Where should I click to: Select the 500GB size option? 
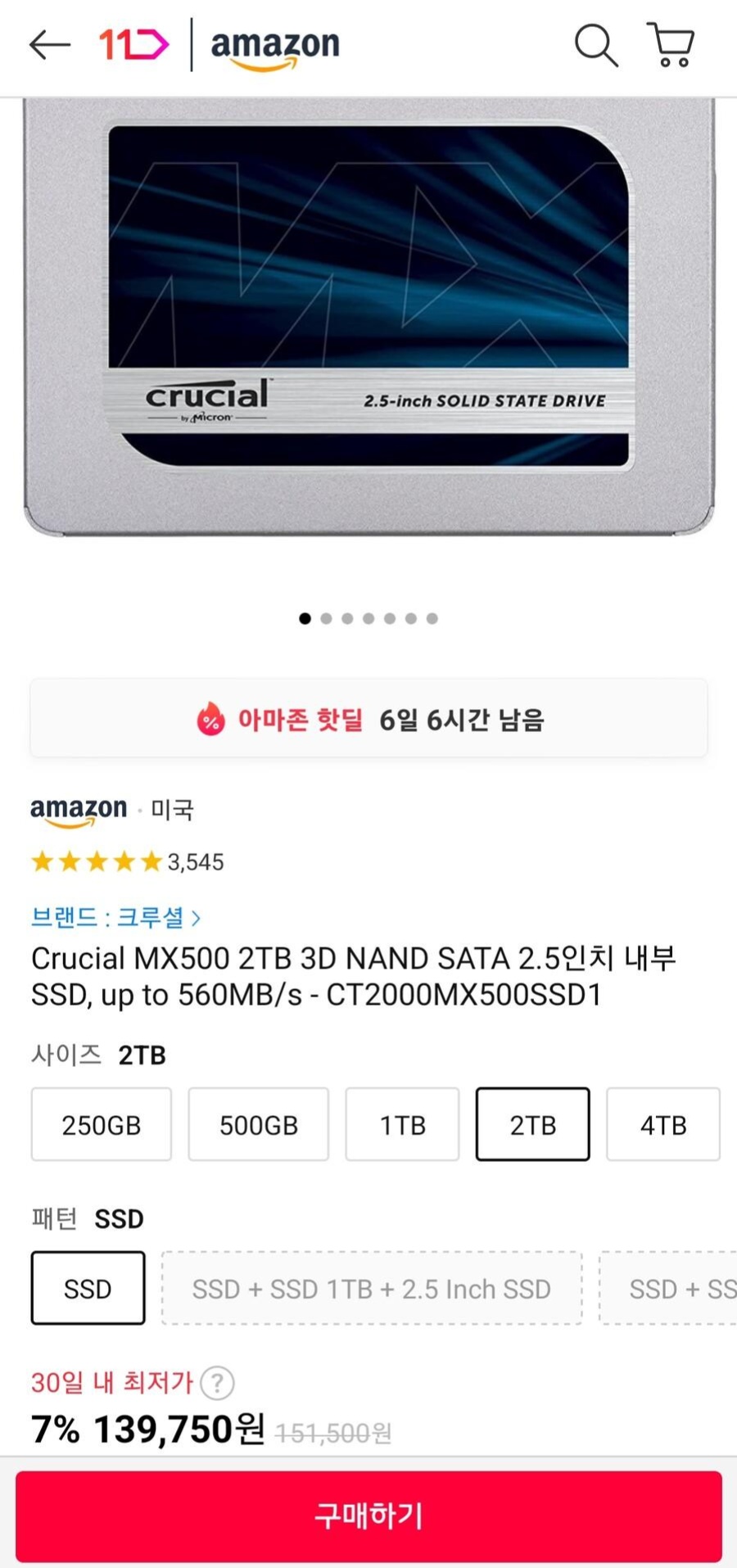pyautogui.click(x=258, y=1125)
